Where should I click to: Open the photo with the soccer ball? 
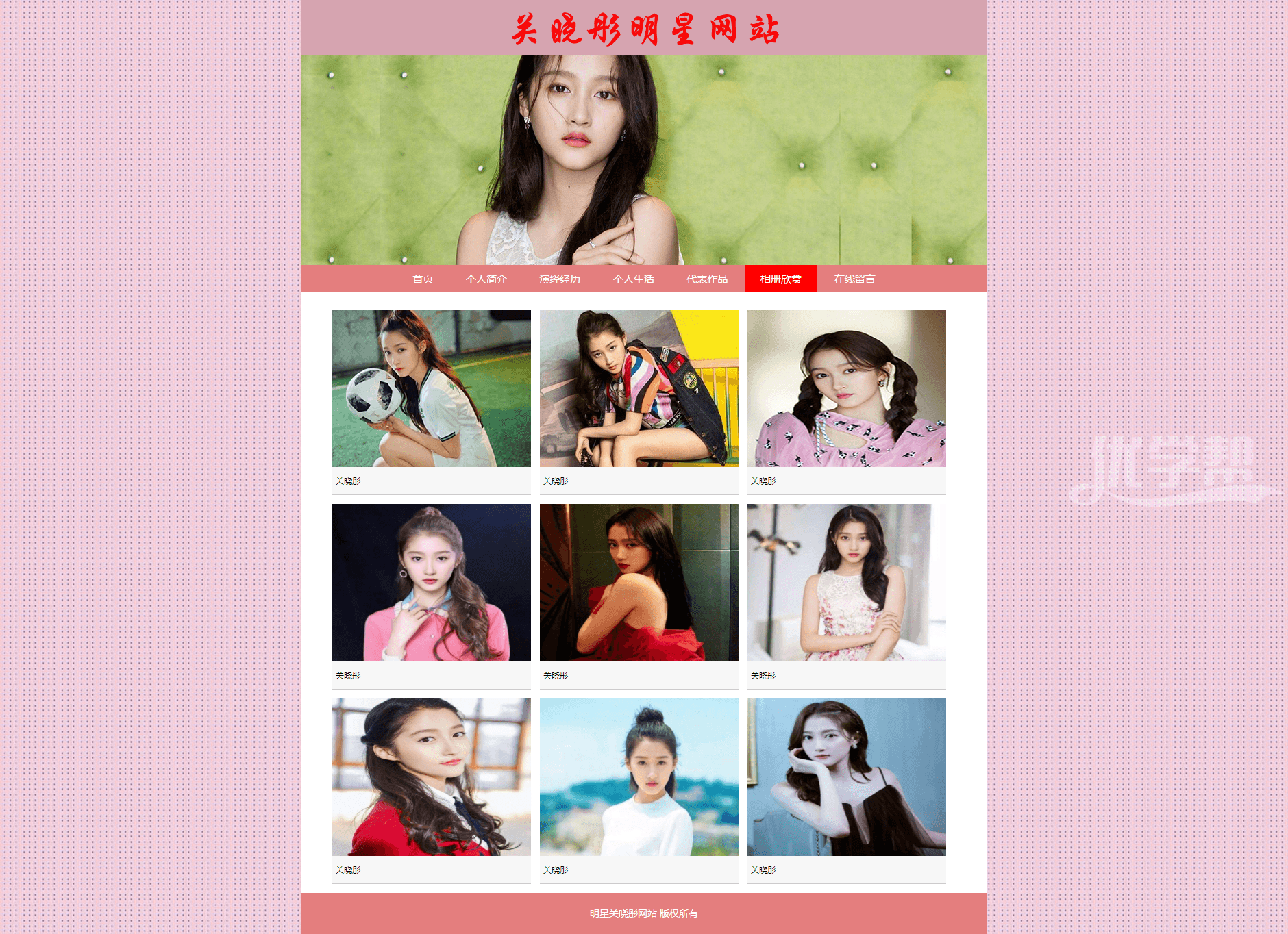tap(431, 388)
